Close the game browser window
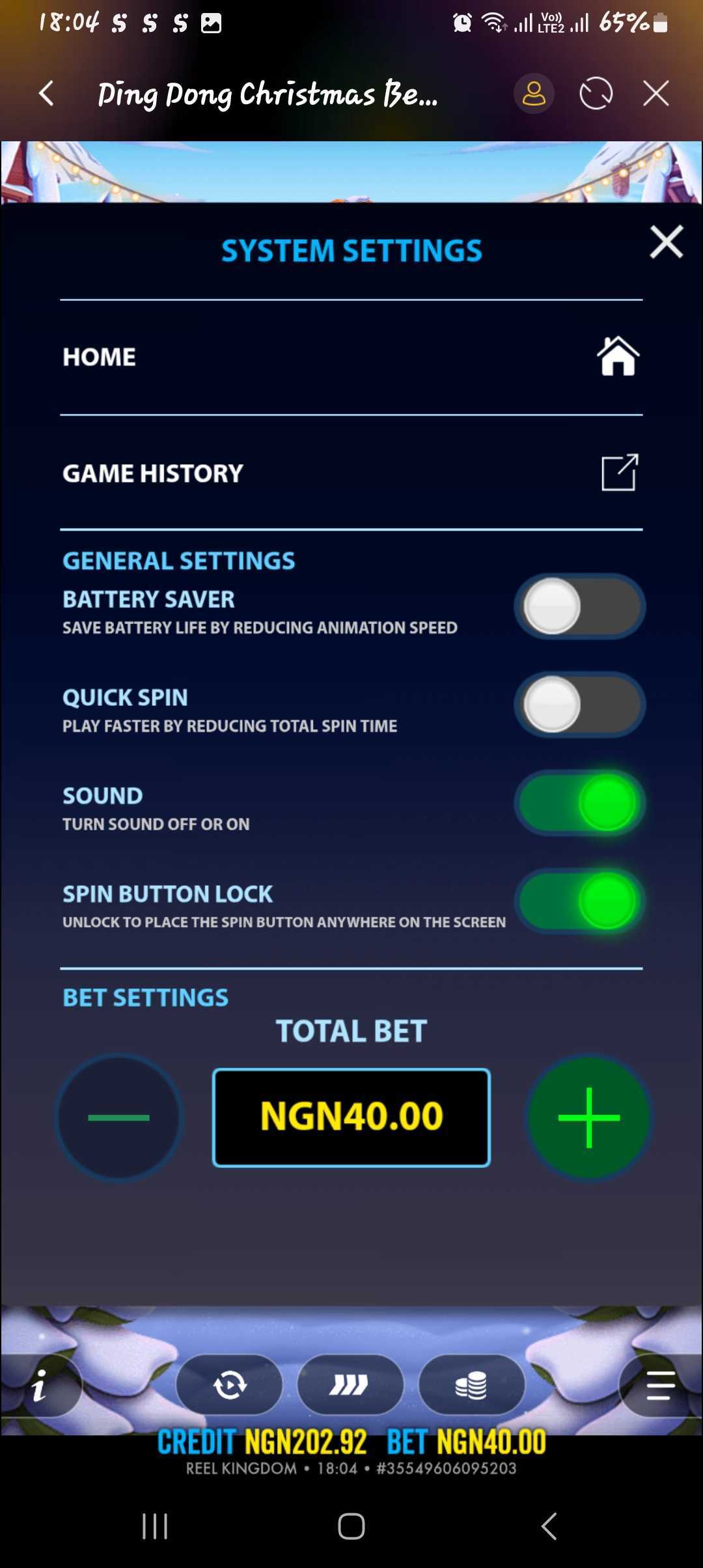Screen dimensions: 703x1568 coord(655,94)
